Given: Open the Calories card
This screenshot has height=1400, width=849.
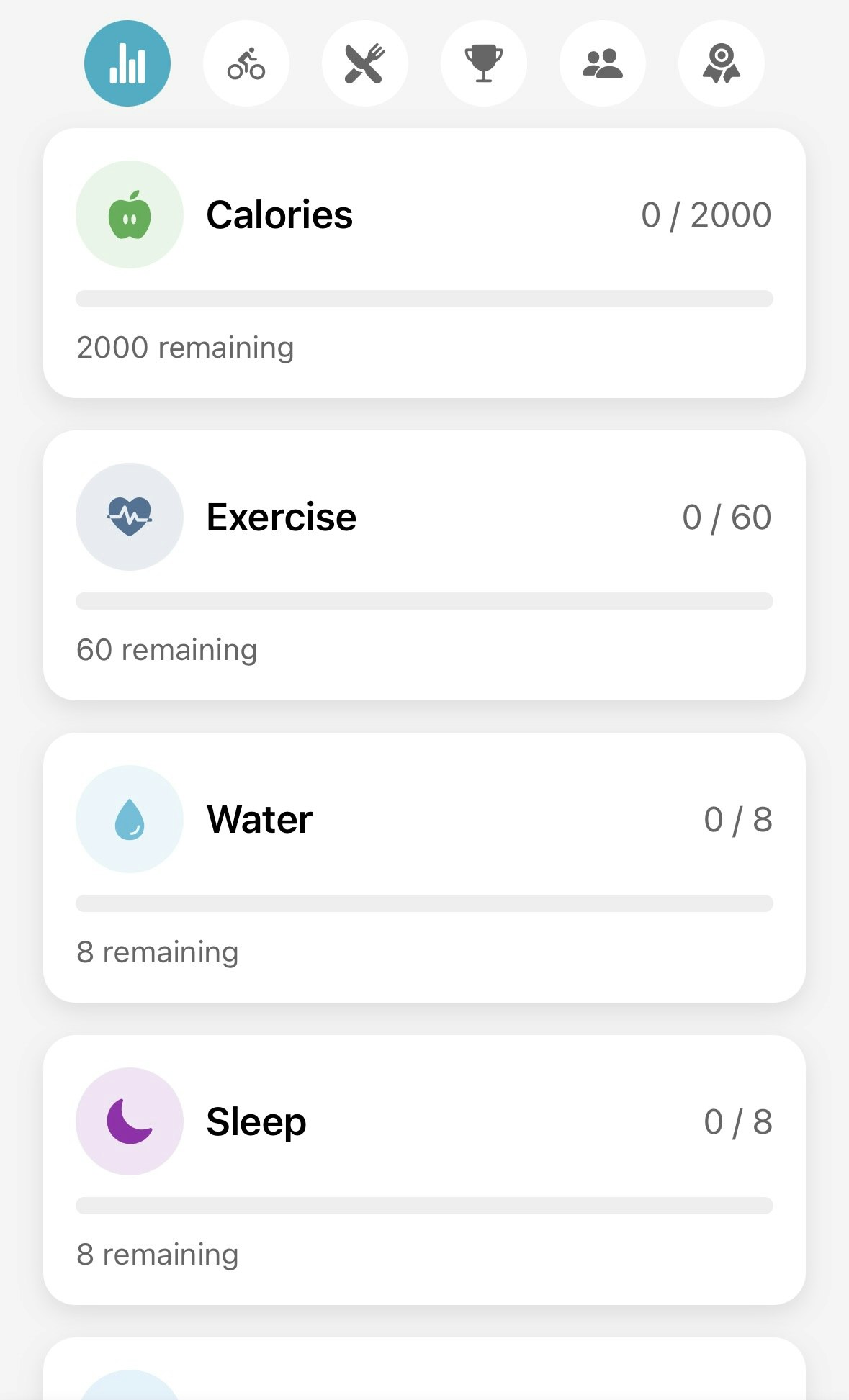Looking at the screenshot, I should click(424, 263).
